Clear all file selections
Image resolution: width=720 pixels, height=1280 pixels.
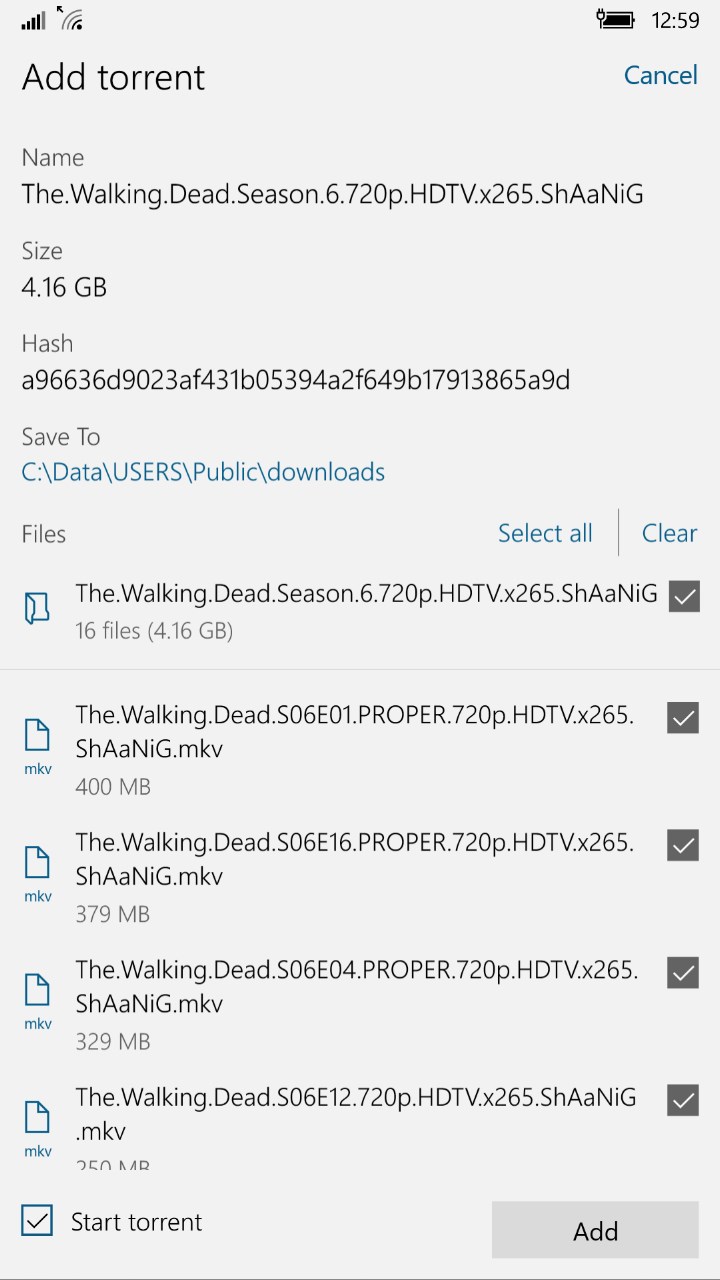pos(669,533)
